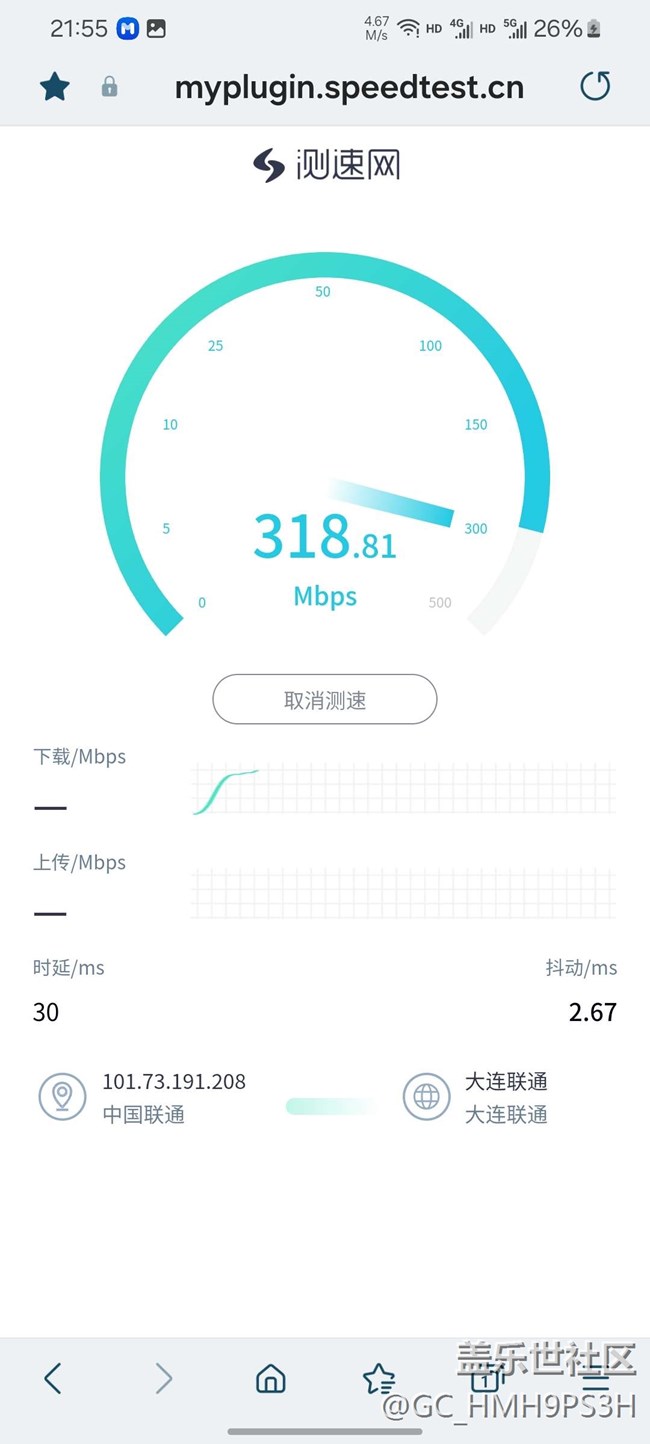Reload the speed test page
The height and width of the screenshot is (1444, 650).
pos(595,87)
